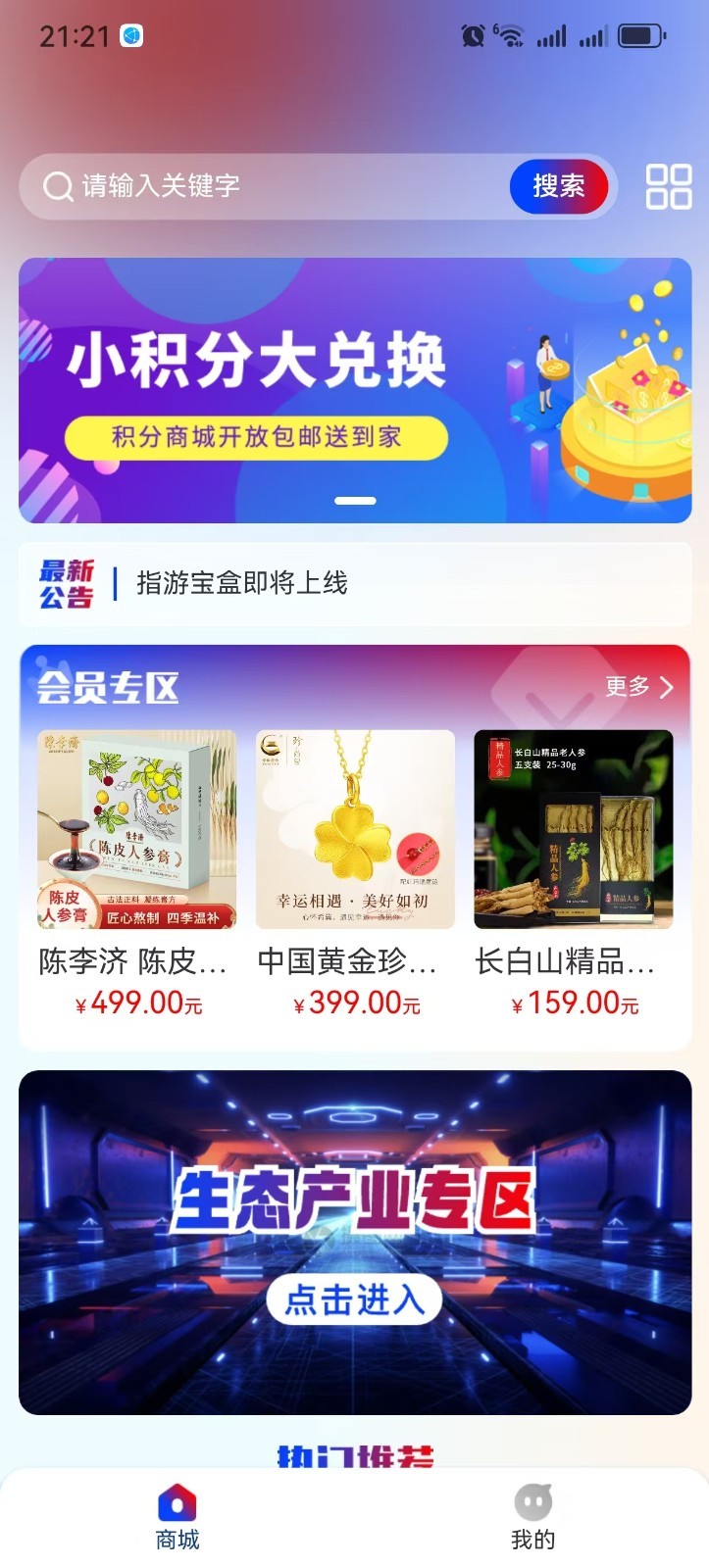Image resolution: width=709 pixels, height=1568 pixels.
Task: Open the 小积分大兑换 points banner
Action: point(355,390)
